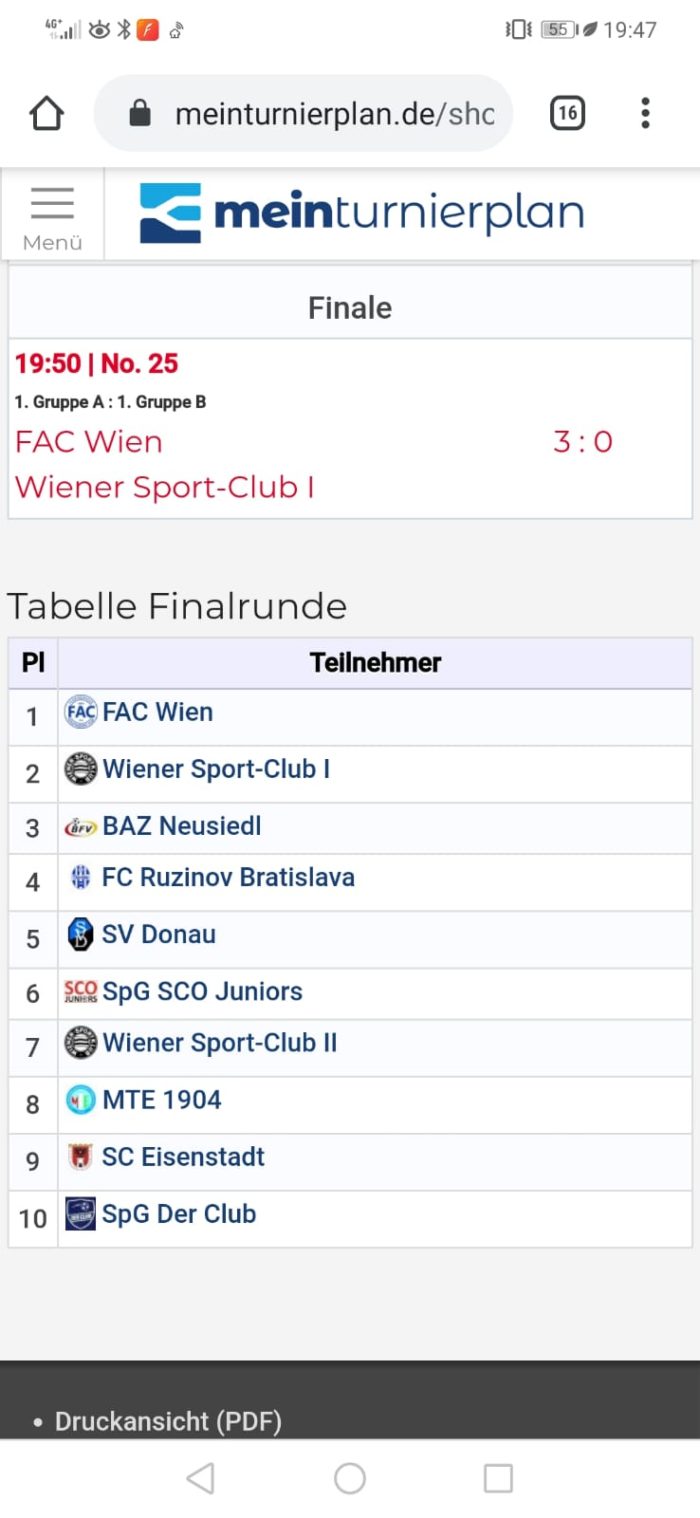This screenshot has width=700, height=1518.
Task: Open MTE 1904 team link
Action: click(162, 1100)
